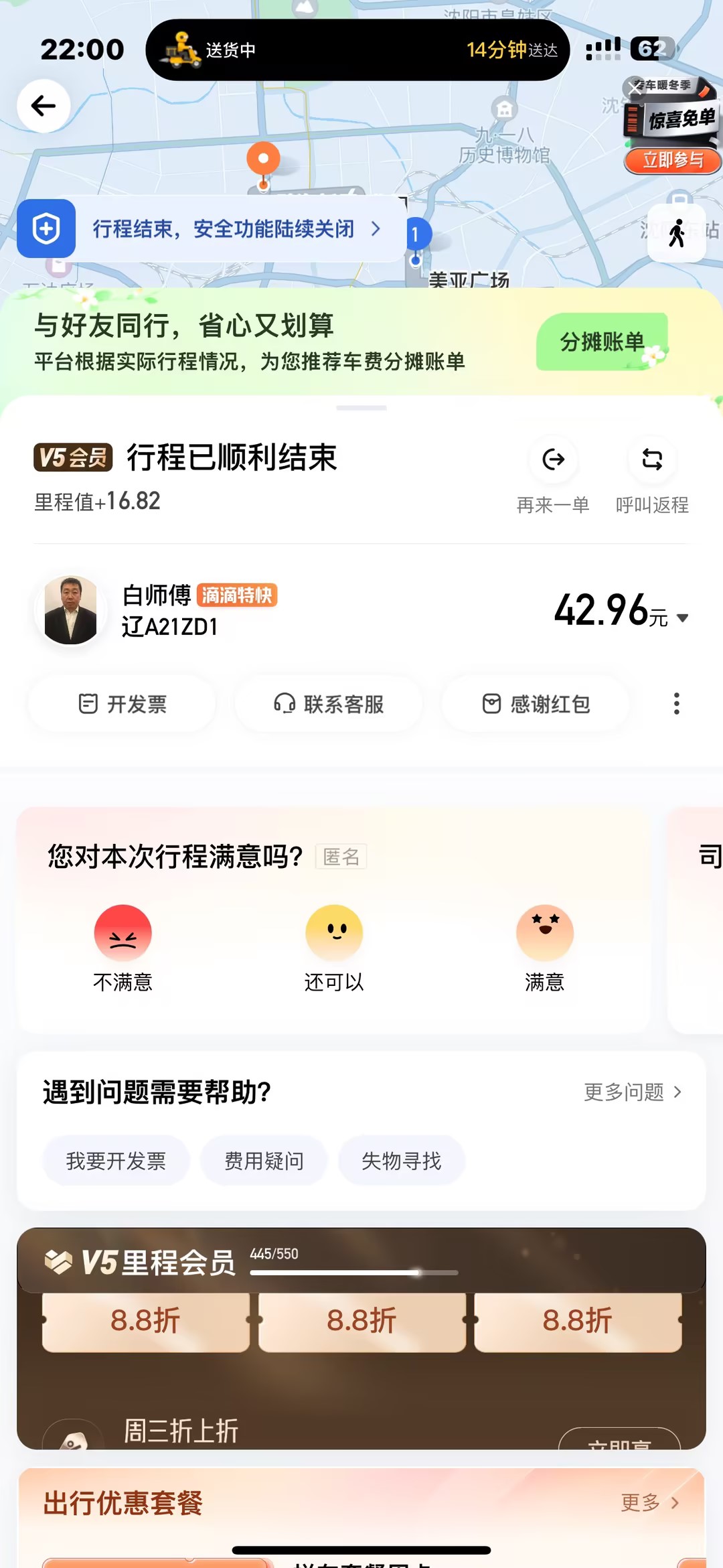
Task: Open the three-dot more options menu
Action: point(677,704)
